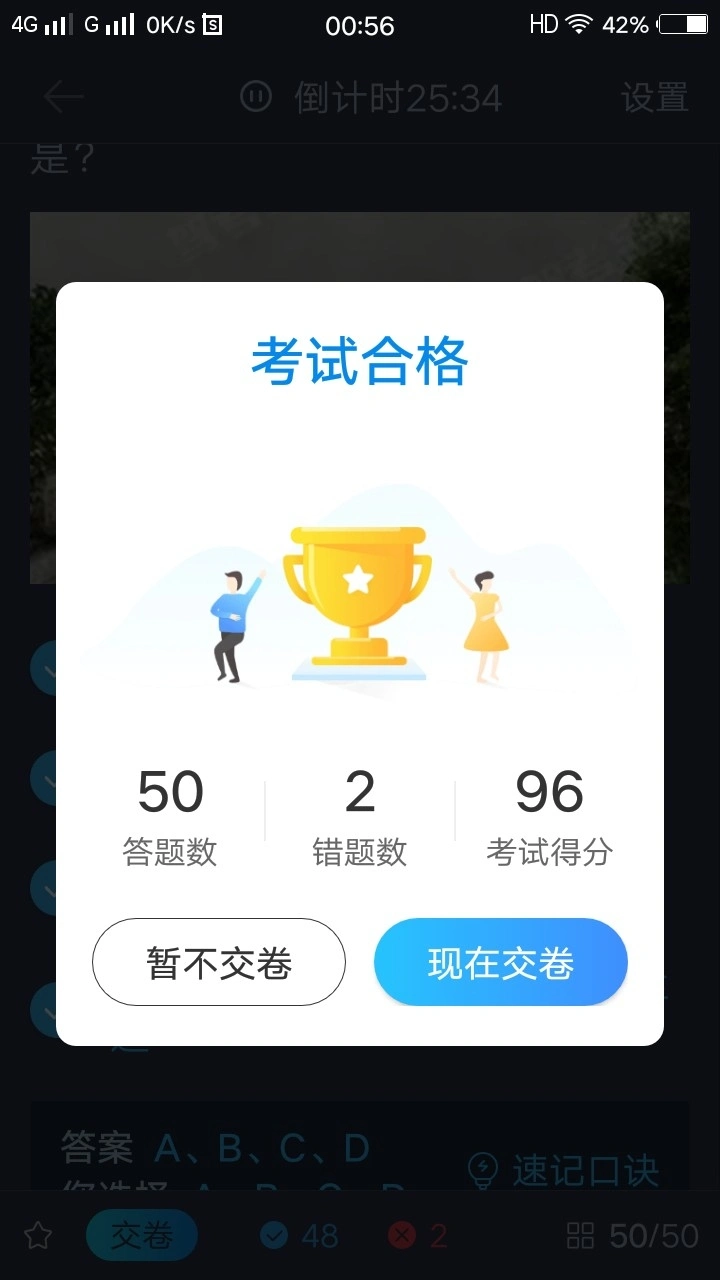Screen dimensions: 720x1280
Task: Choose 暂不交卷 to keep answering
Action: pos(219,962)
